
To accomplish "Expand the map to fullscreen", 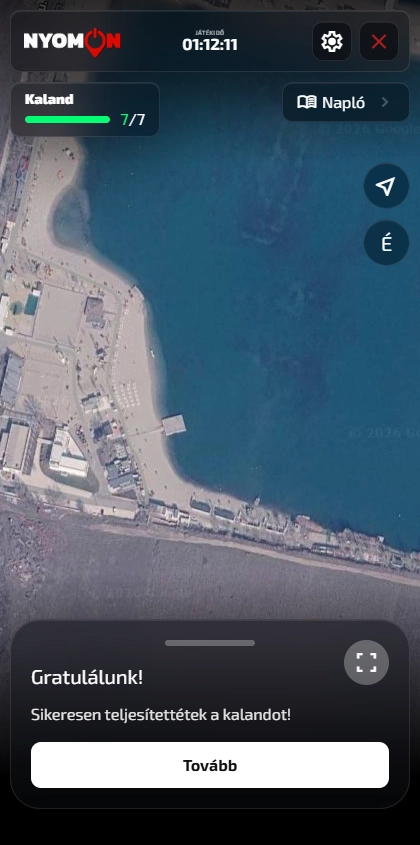I will 367,662.
